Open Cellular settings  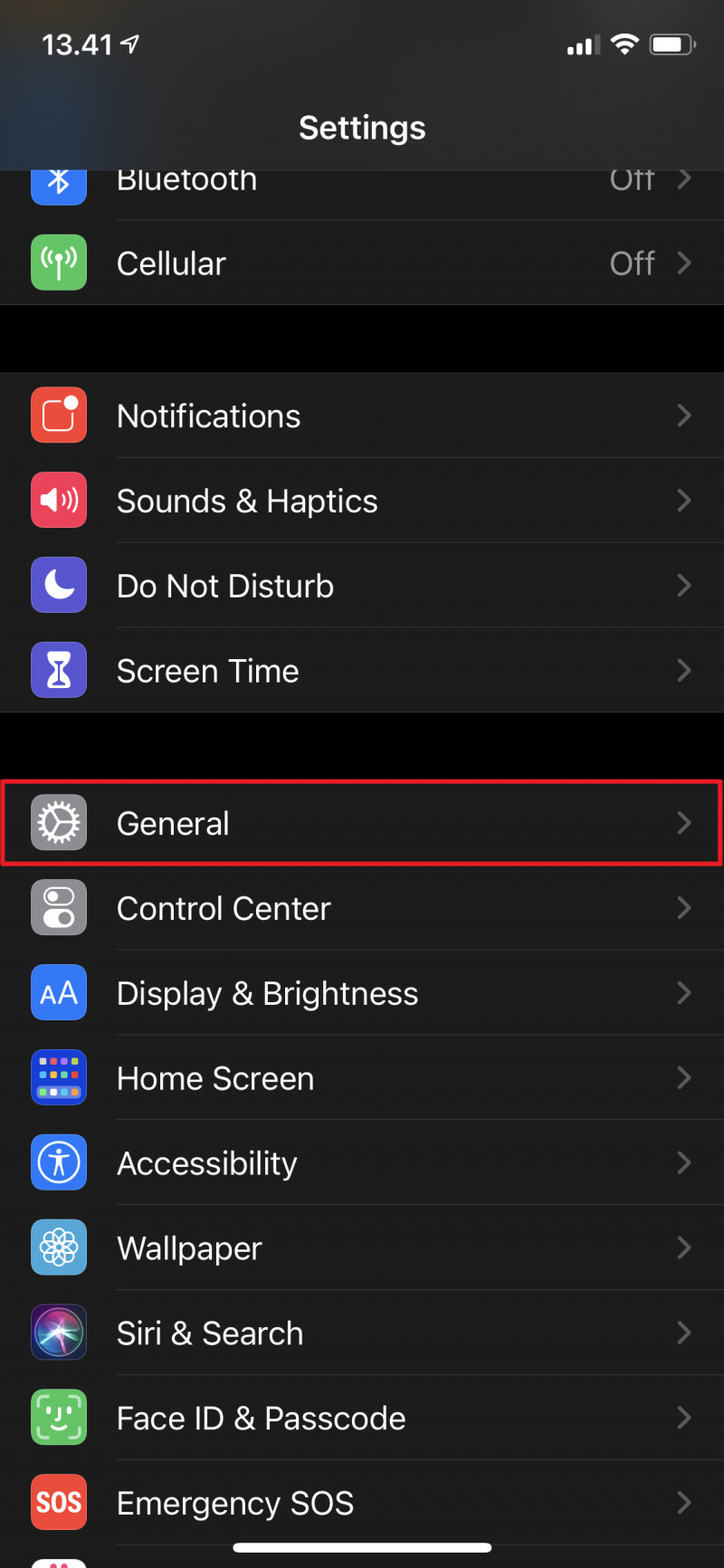click(362, 263)
